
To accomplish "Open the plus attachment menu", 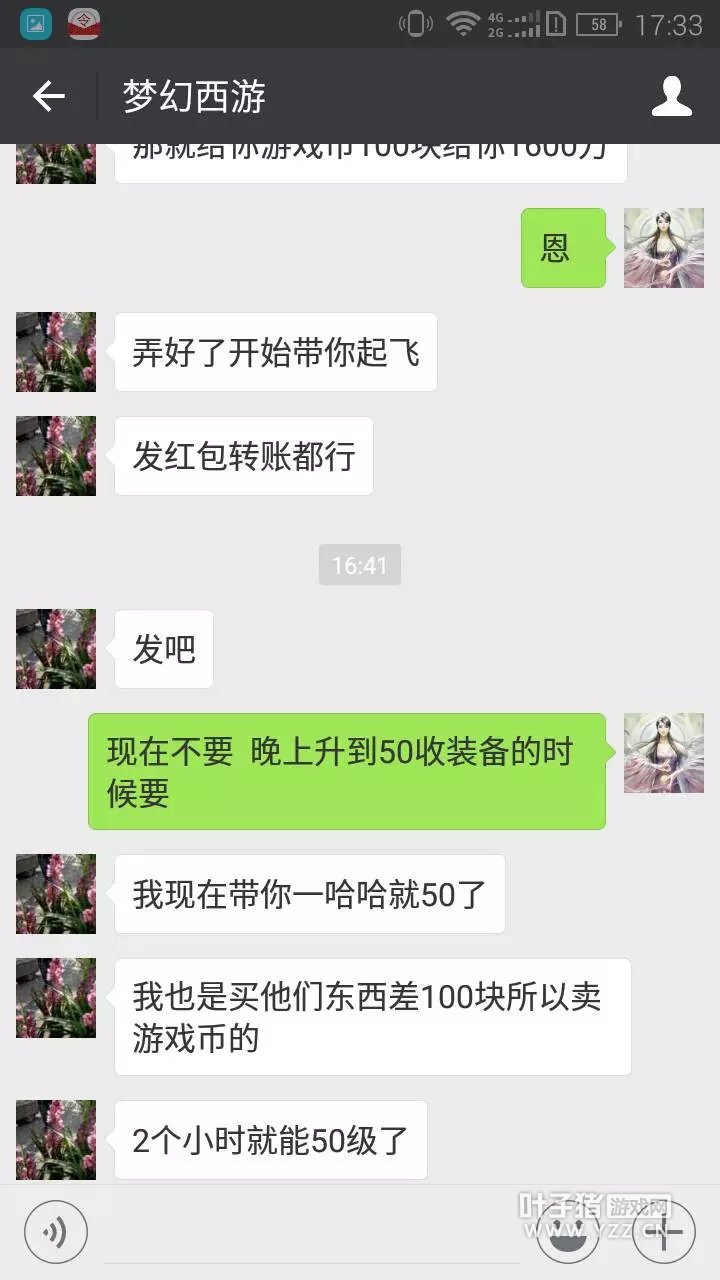I will click(x=664, y=1231).
